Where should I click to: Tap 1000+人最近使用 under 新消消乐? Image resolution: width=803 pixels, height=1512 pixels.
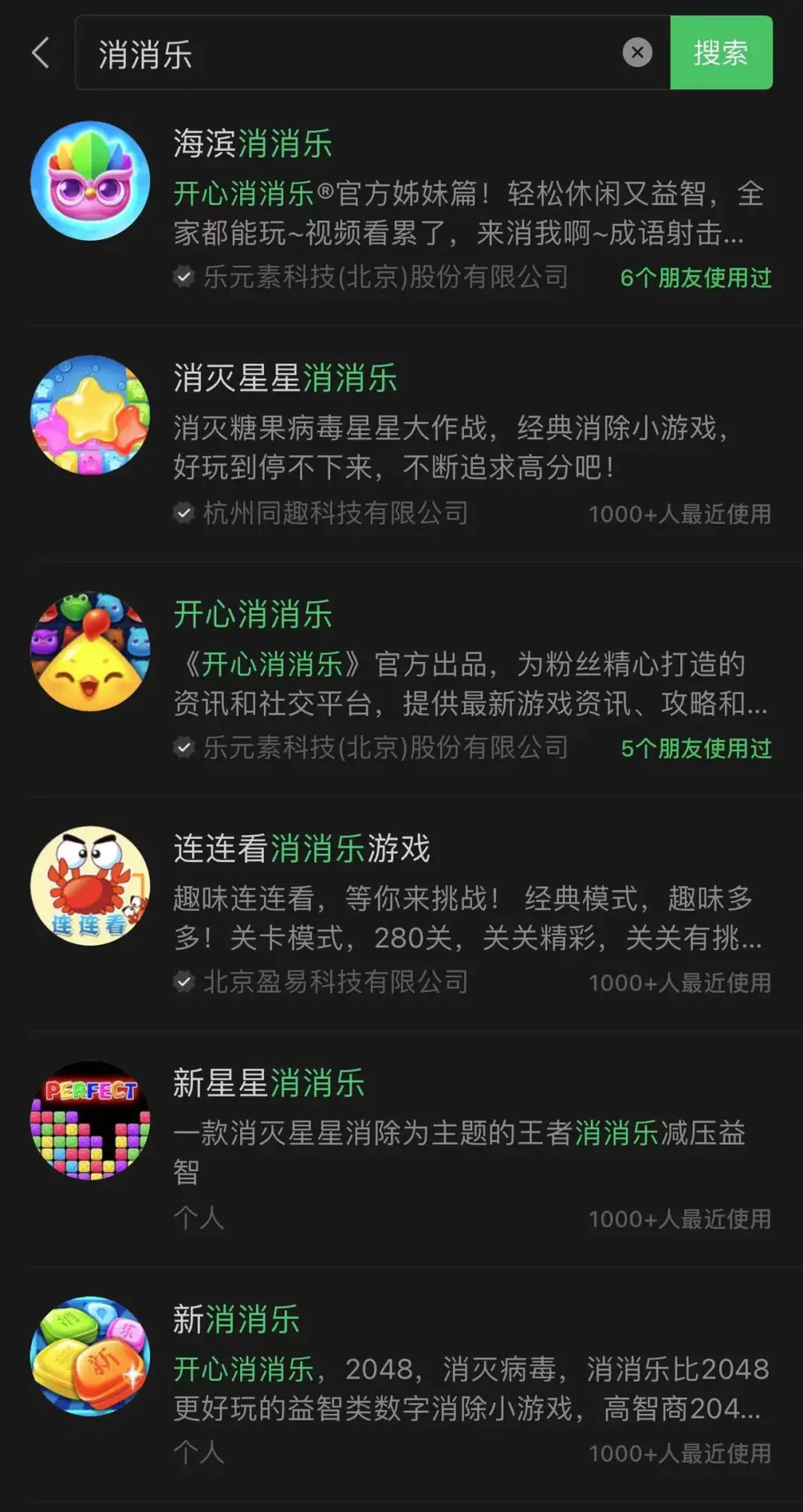point(679,1453)
